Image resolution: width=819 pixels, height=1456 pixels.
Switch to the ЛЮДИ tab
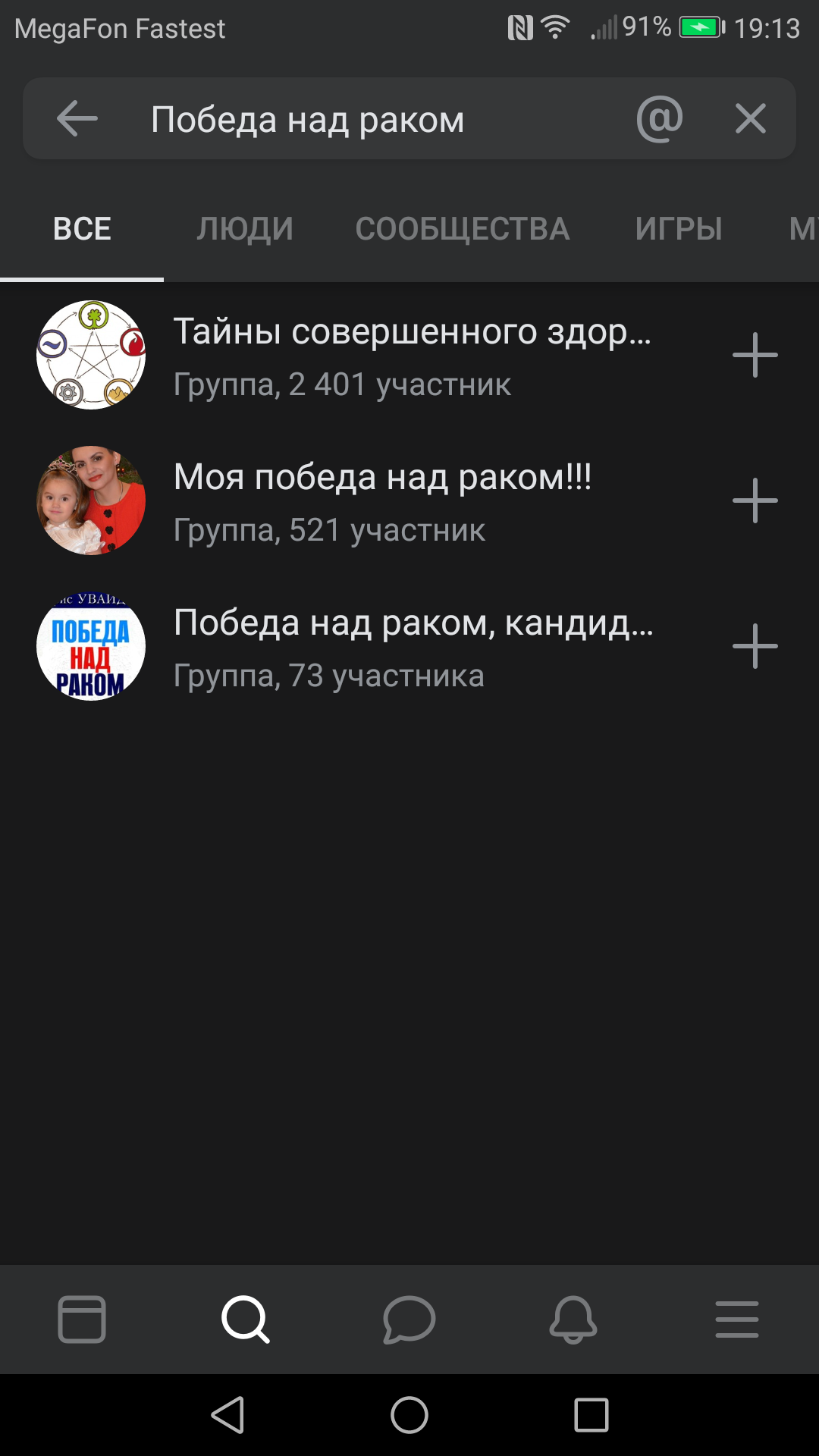245,229
